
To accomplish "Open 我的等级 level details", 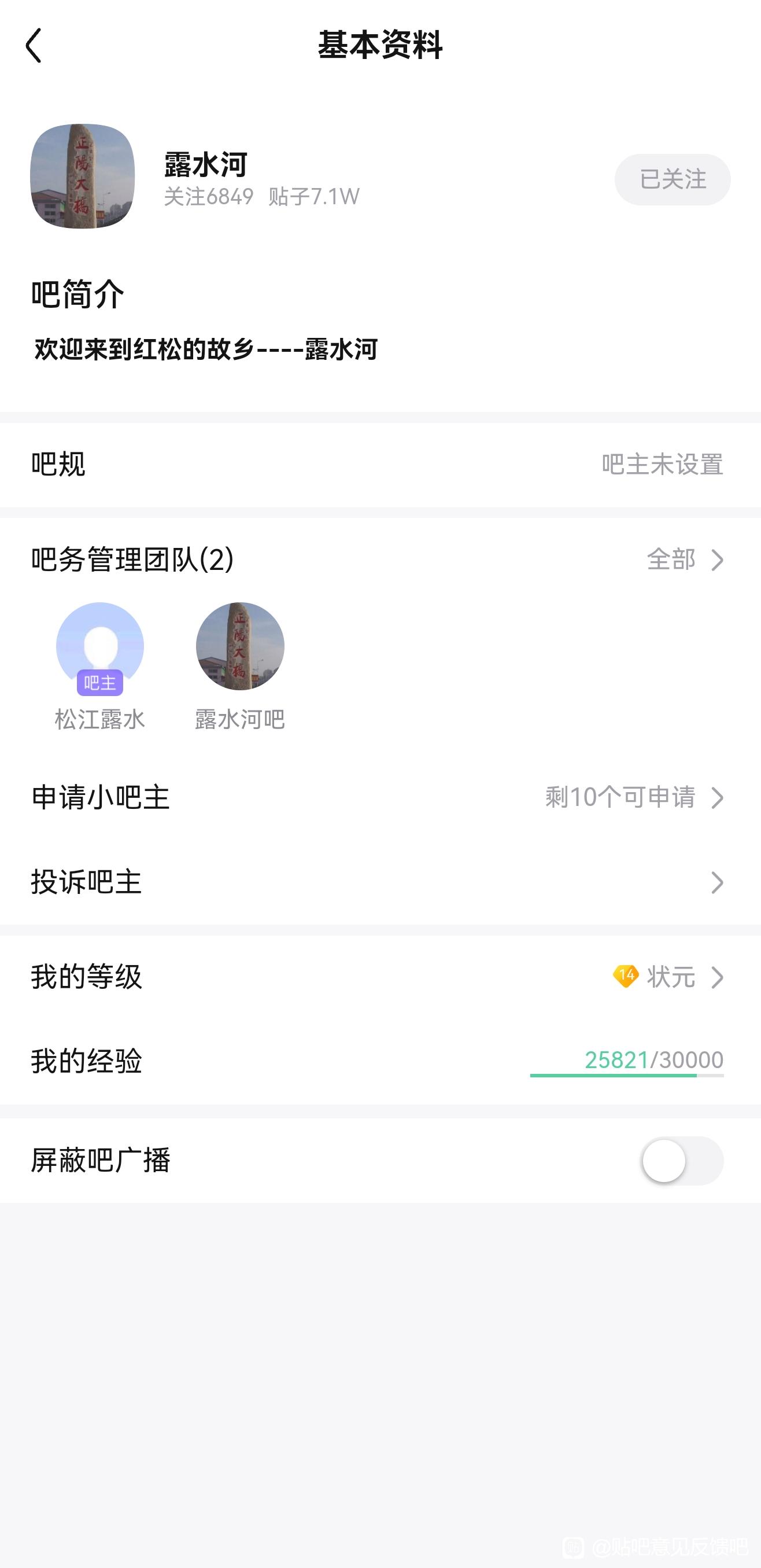I will click(380, 977).
